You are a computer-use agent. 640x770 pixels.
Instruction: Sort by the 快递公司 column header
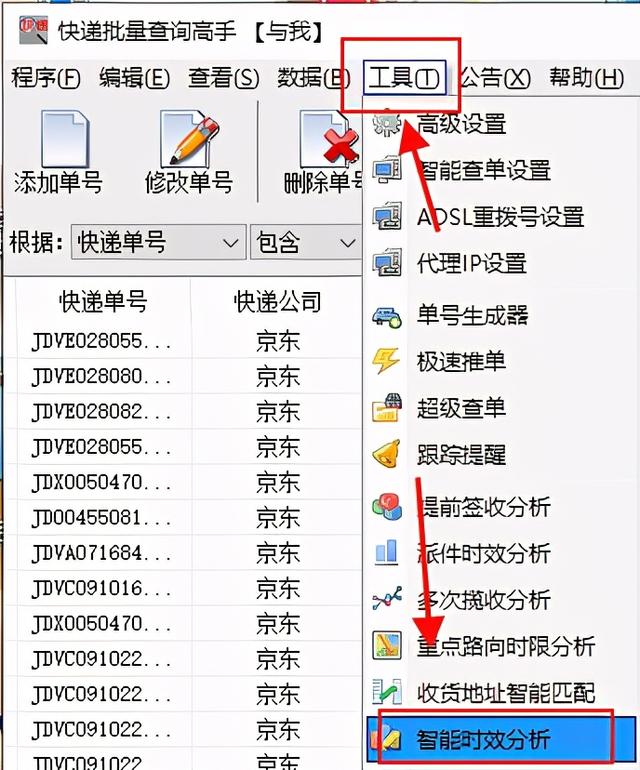coord(278,301)
